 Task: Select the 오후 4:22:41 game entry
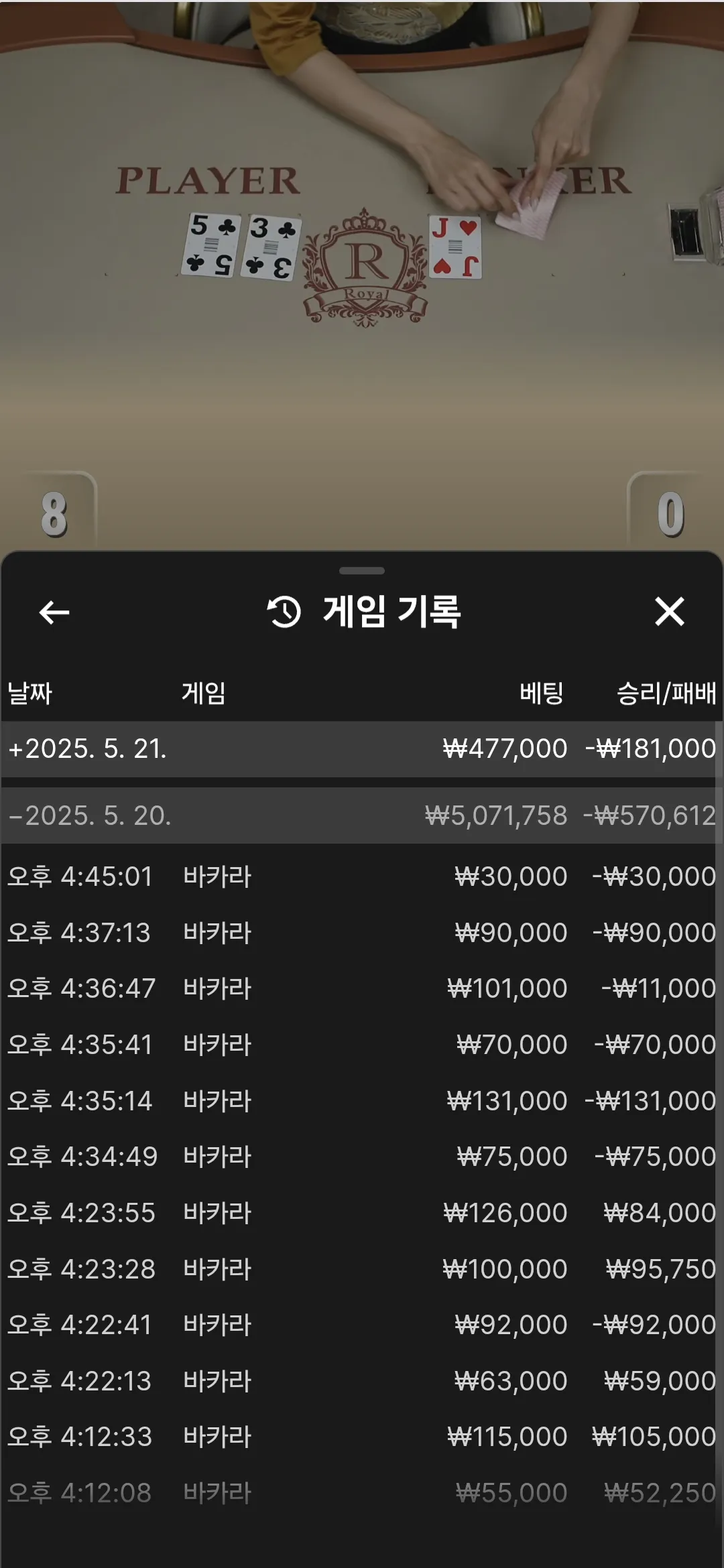[361, 1325]
